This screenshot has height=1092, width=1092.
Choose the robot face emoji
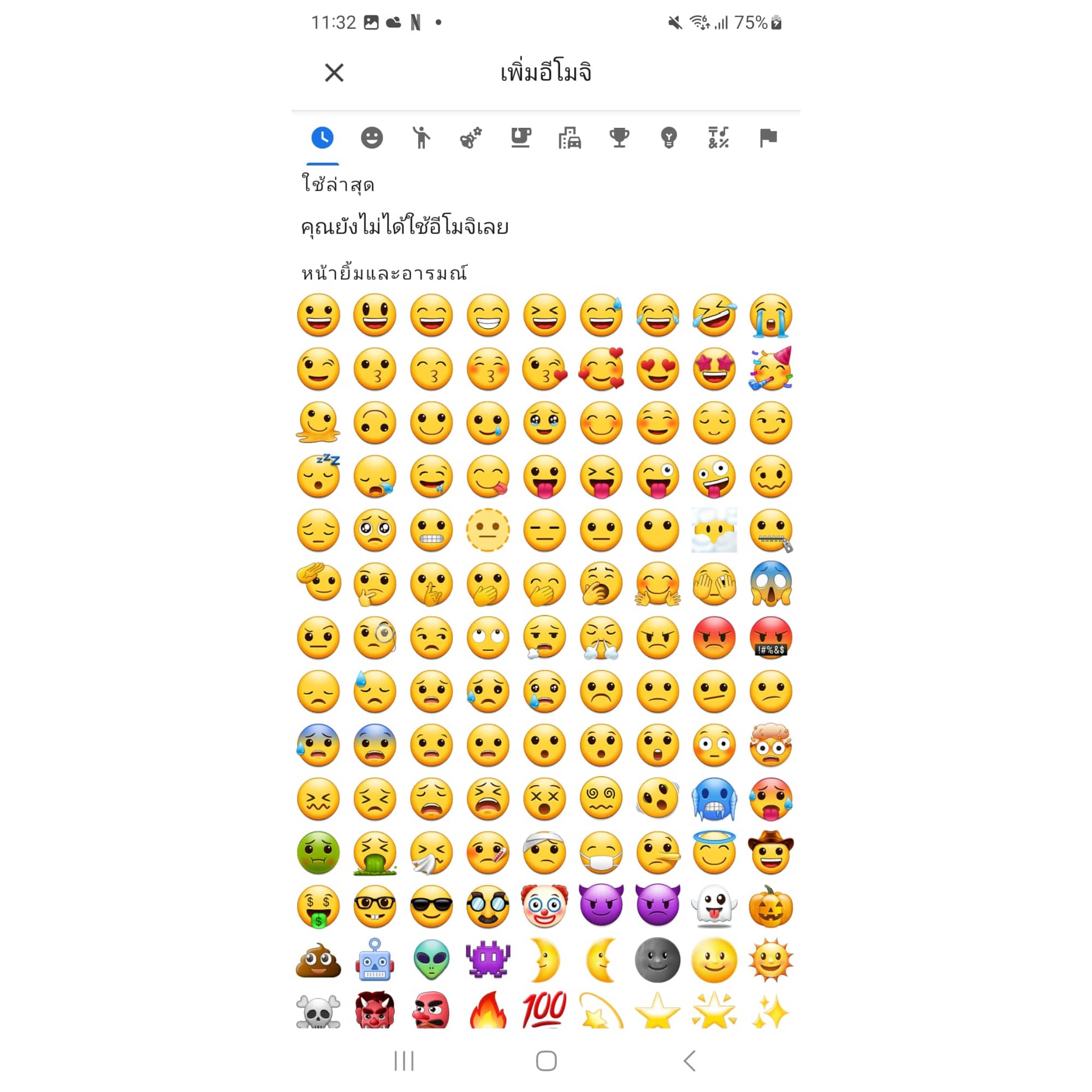[x=375, y=960]
